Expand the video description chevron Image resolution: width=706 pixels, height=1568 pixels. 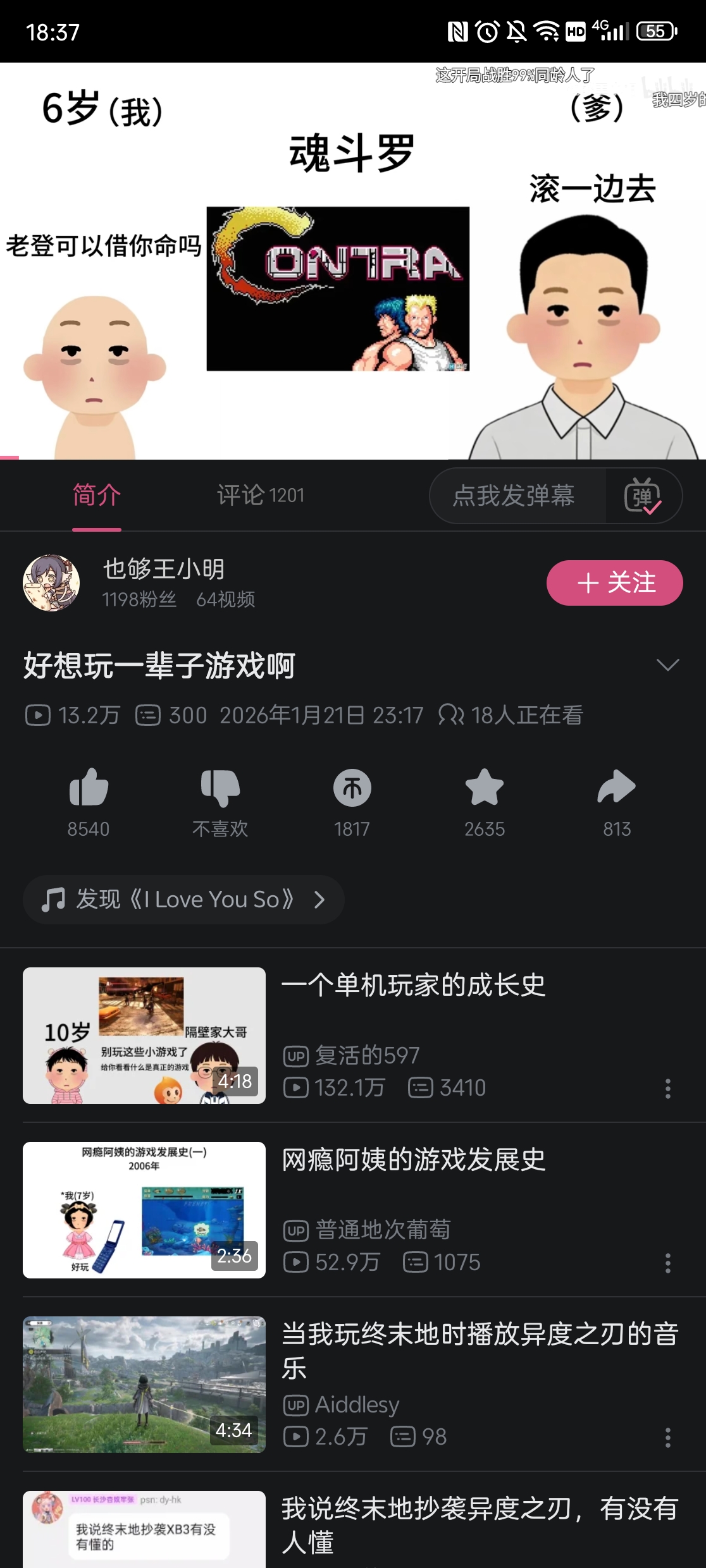pyautogui.click(x=667, y=665)
